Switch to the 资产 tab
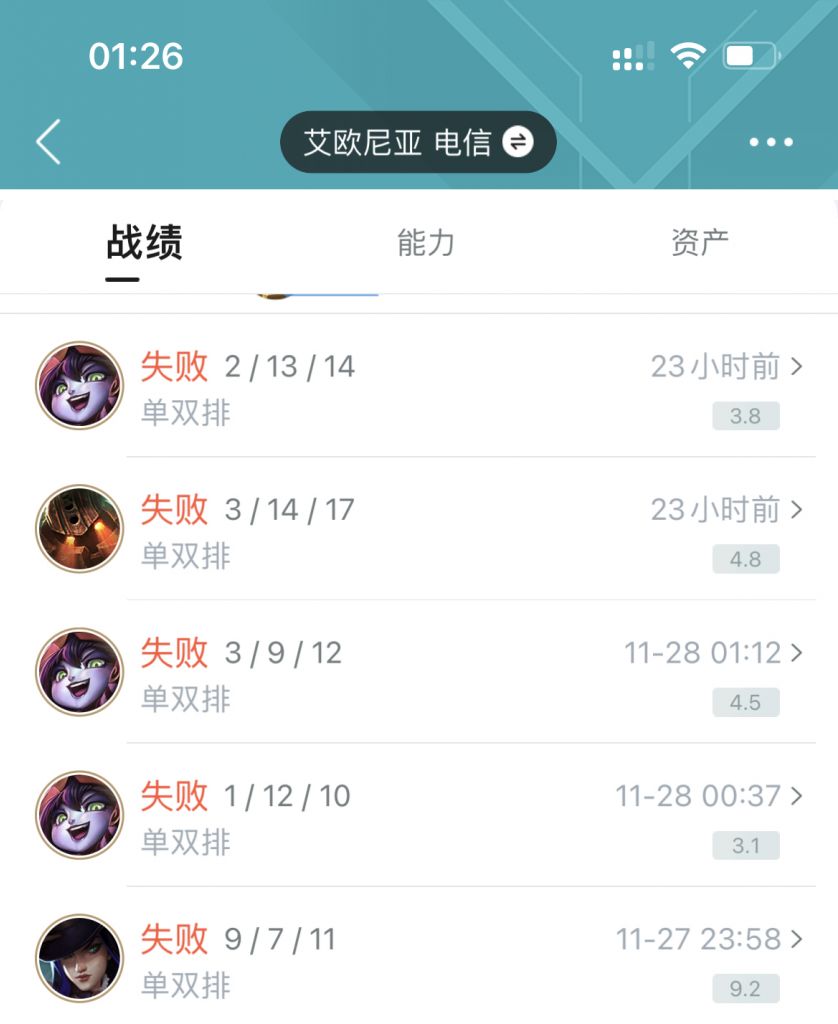This screenshot has height=1024, width=838. tap(700, 243)
